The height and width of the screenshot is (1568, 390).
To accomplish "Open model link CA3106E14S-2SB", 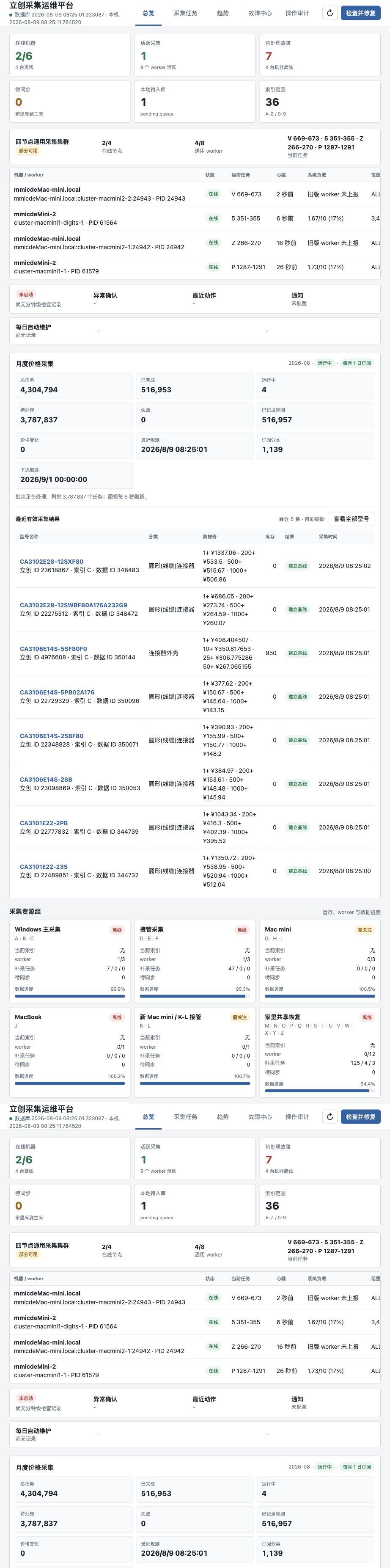I will pos(46,779).
